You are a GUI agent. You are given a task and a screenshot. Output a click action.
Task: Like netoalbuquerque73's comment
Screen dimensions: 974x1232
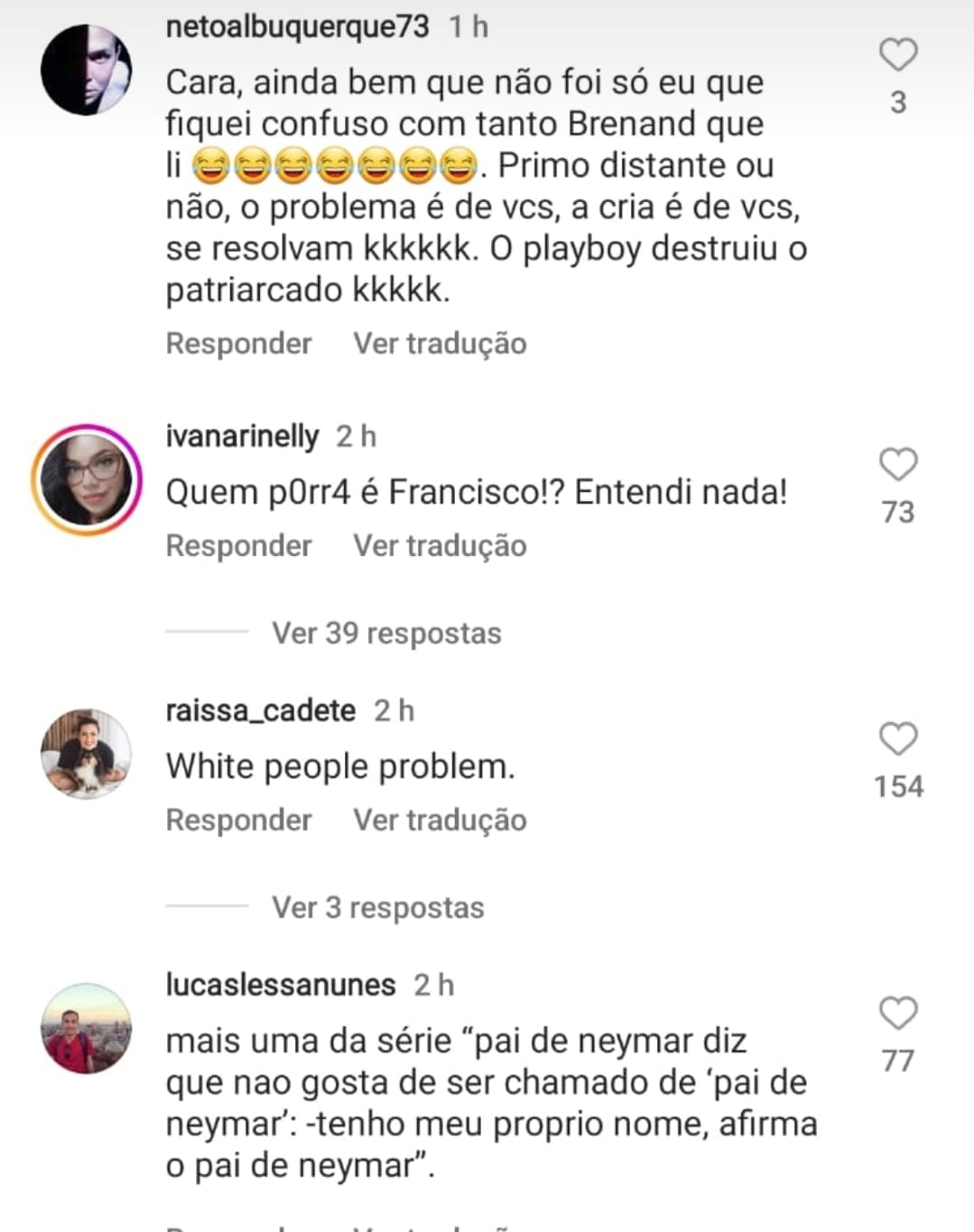pyautogui.click(x=898, y=55)
